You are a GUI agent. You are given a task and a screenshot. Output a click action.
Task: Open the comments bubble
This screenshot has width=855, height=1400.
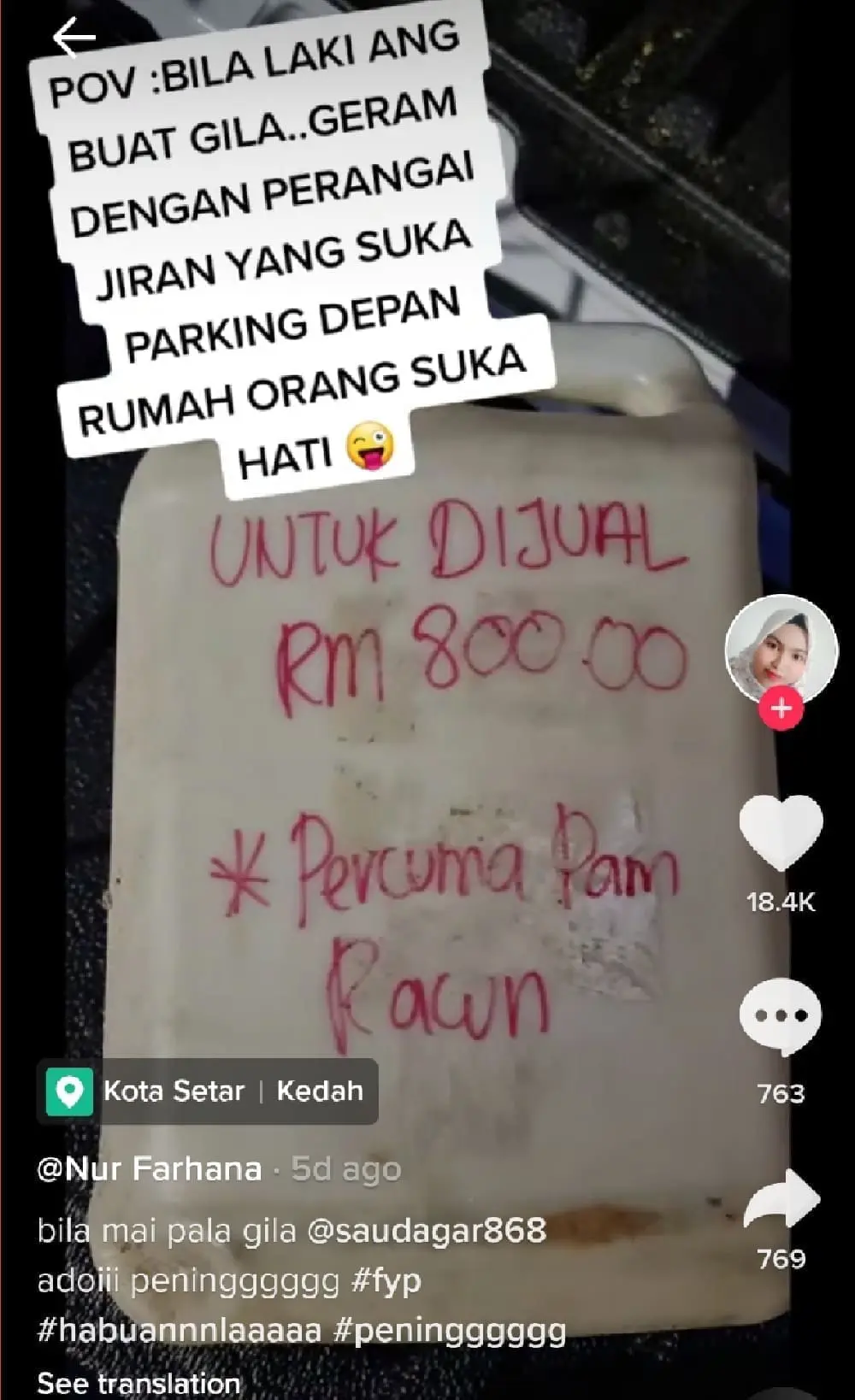click(x=780, y=1017)
